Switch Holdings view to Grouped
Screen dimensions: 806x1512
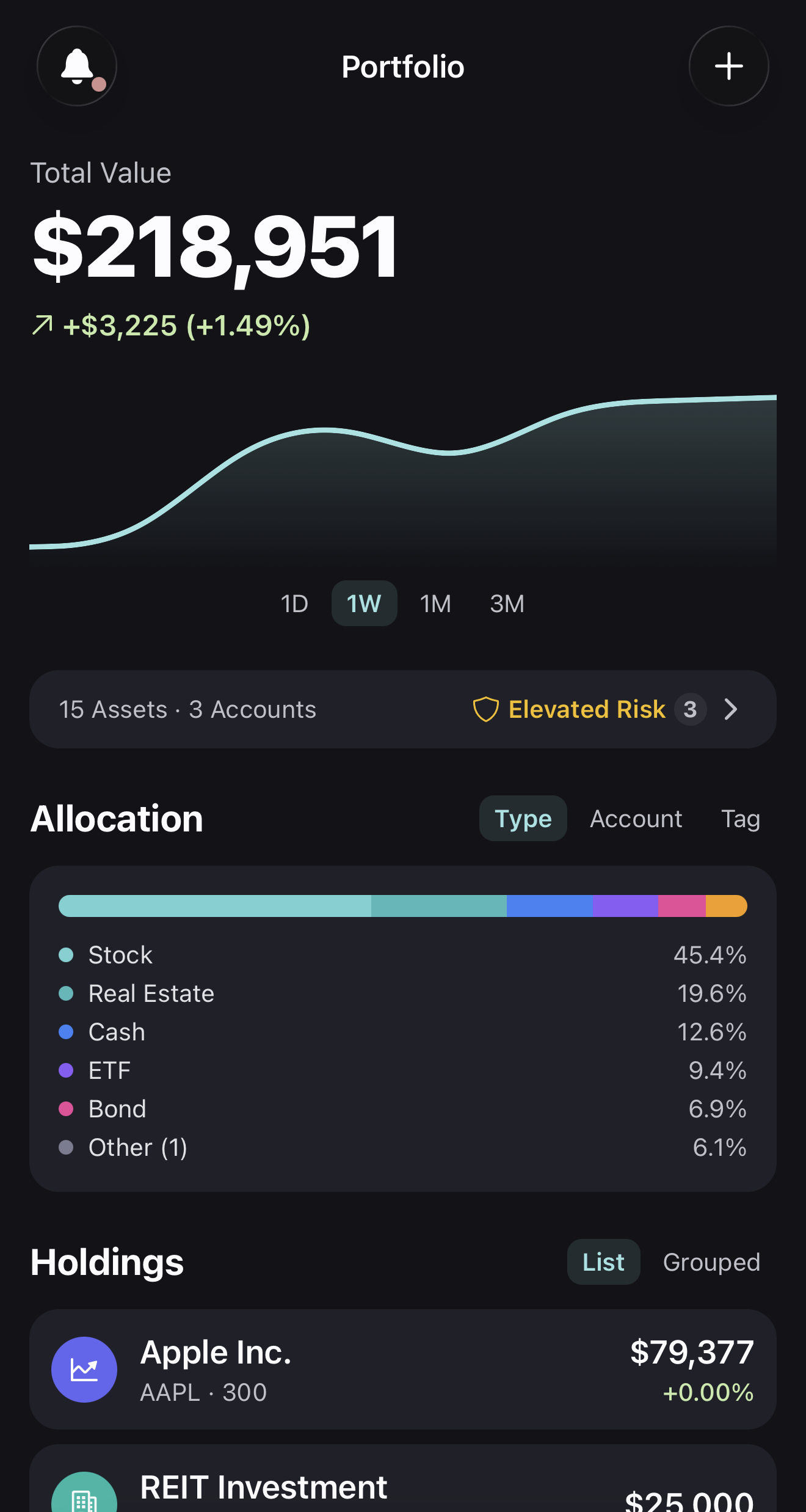[x=711, y=1262]
